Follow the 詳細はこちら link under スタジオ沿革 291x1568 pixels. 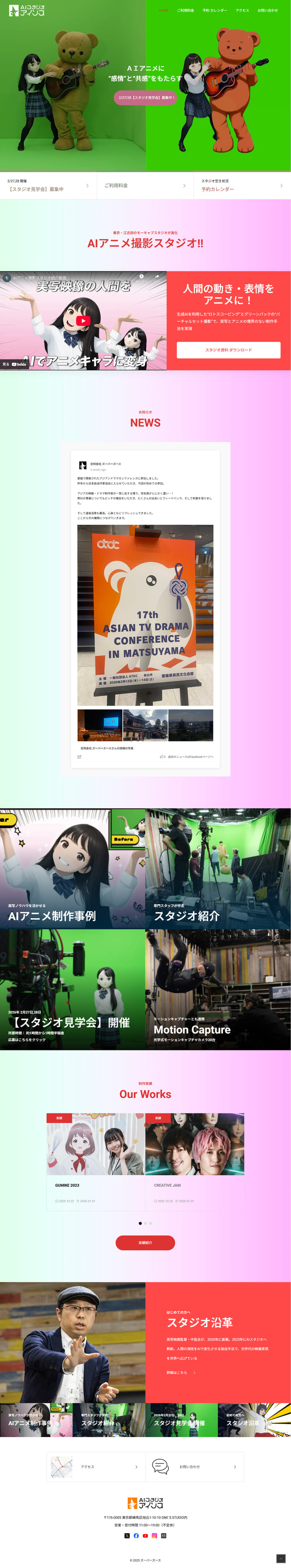(180, 1373)
